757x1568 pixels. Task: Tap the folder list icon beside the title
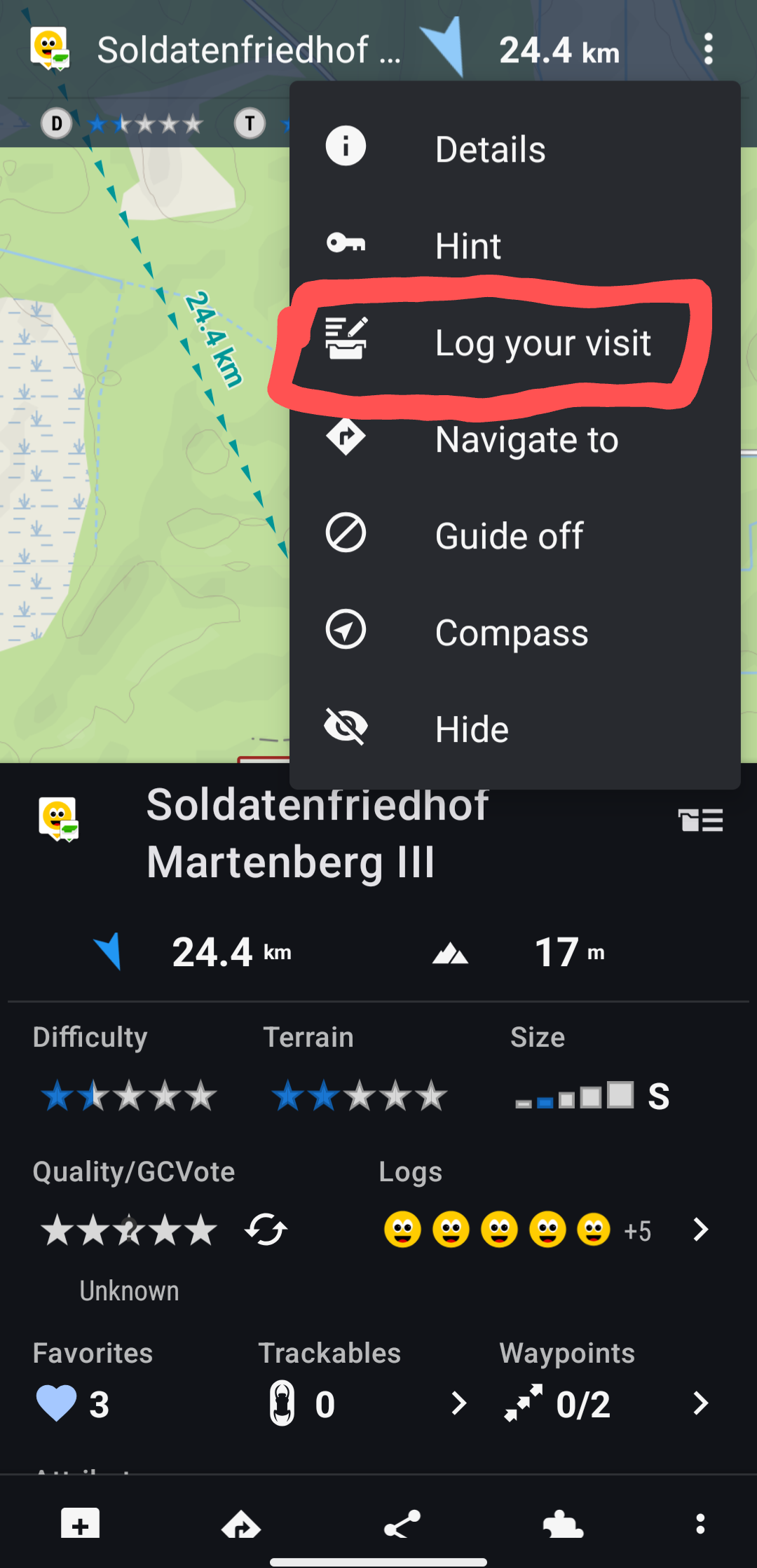(x=700, y=820)
